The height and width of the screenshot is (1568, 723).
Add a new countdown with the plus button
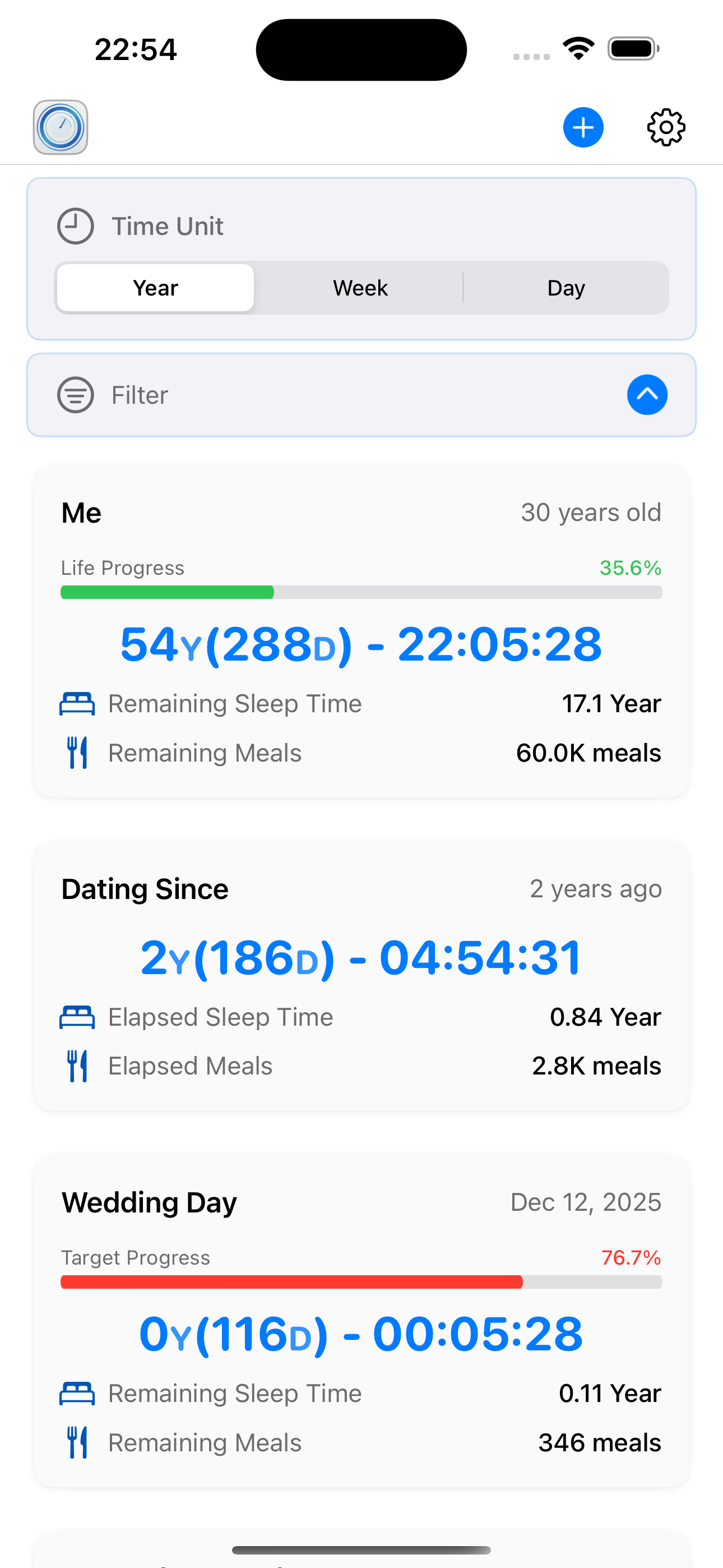582,128
